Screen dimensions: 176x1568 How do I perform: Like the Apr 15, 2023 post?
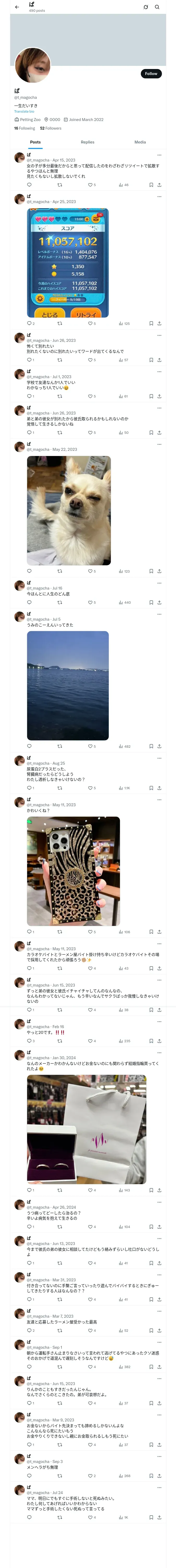pos(90,185)
